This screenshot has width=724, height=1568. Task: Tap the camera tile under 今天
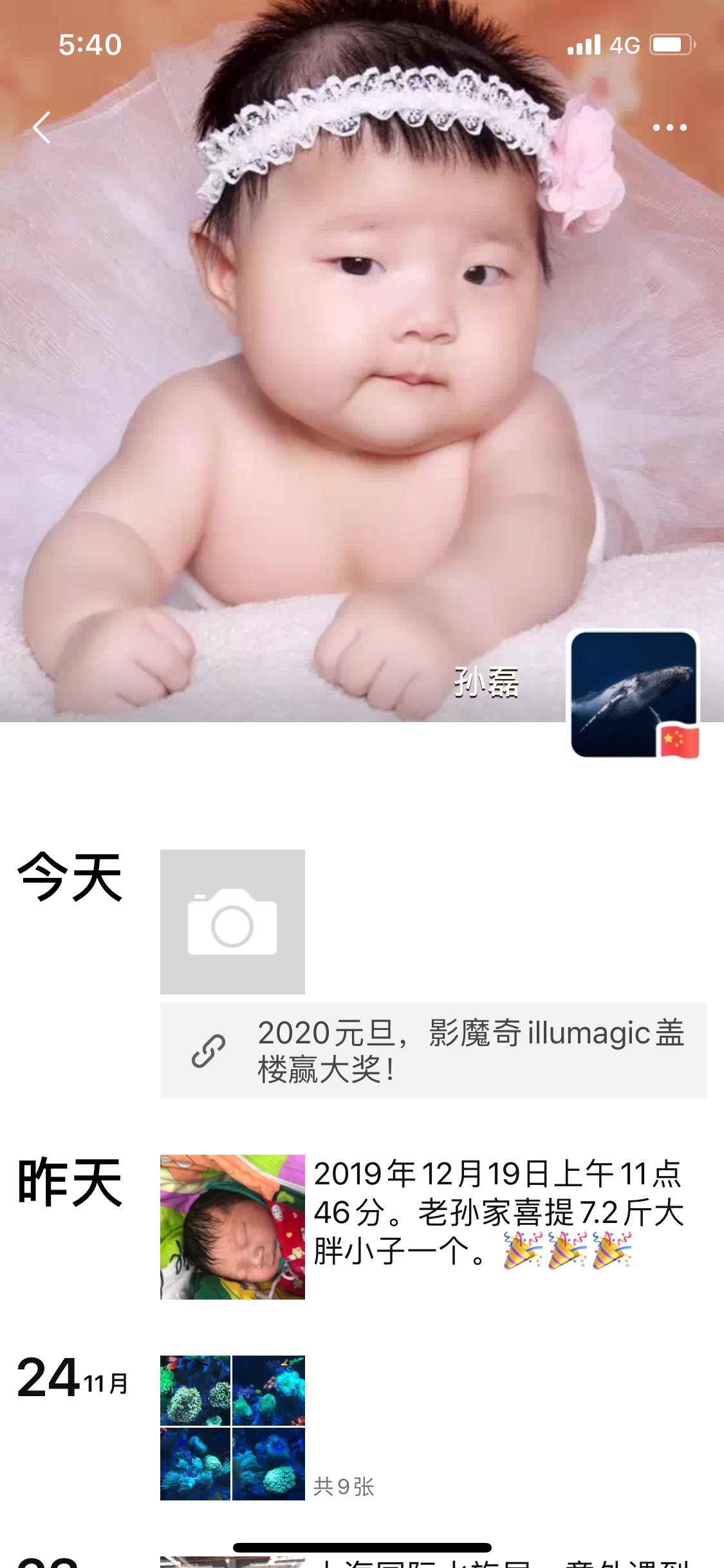click(x=232, y=921)
